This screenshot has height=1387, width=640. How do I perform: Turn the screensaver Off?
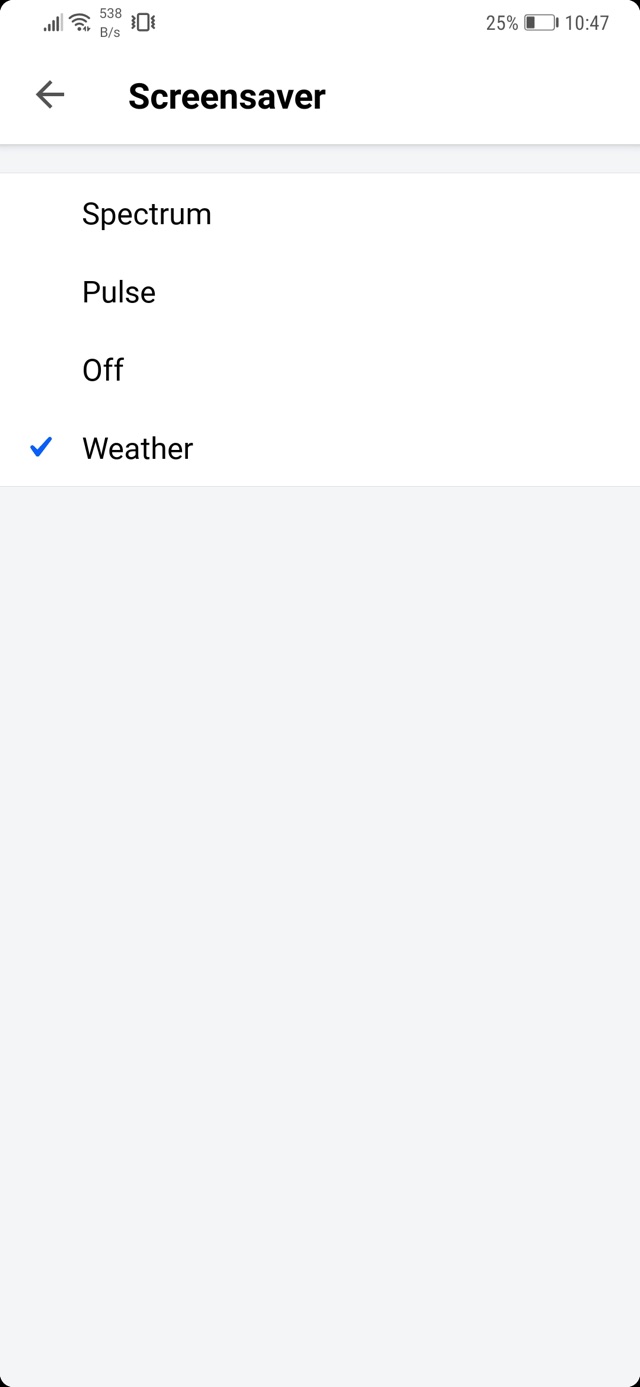click(x=103, y=370)
